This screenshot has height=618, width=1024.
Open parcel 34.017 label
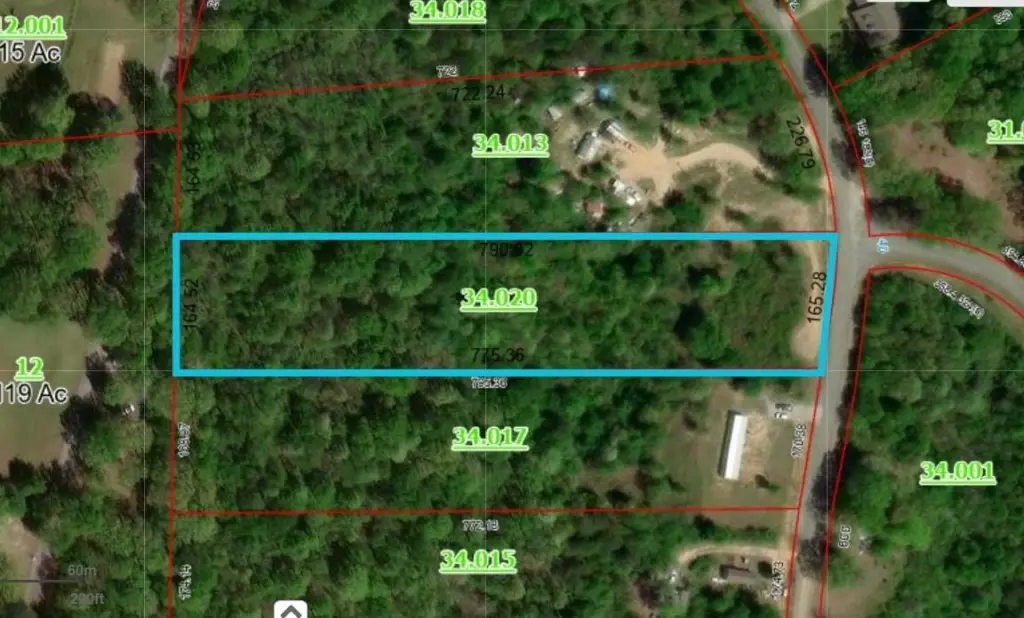point(490,437)
